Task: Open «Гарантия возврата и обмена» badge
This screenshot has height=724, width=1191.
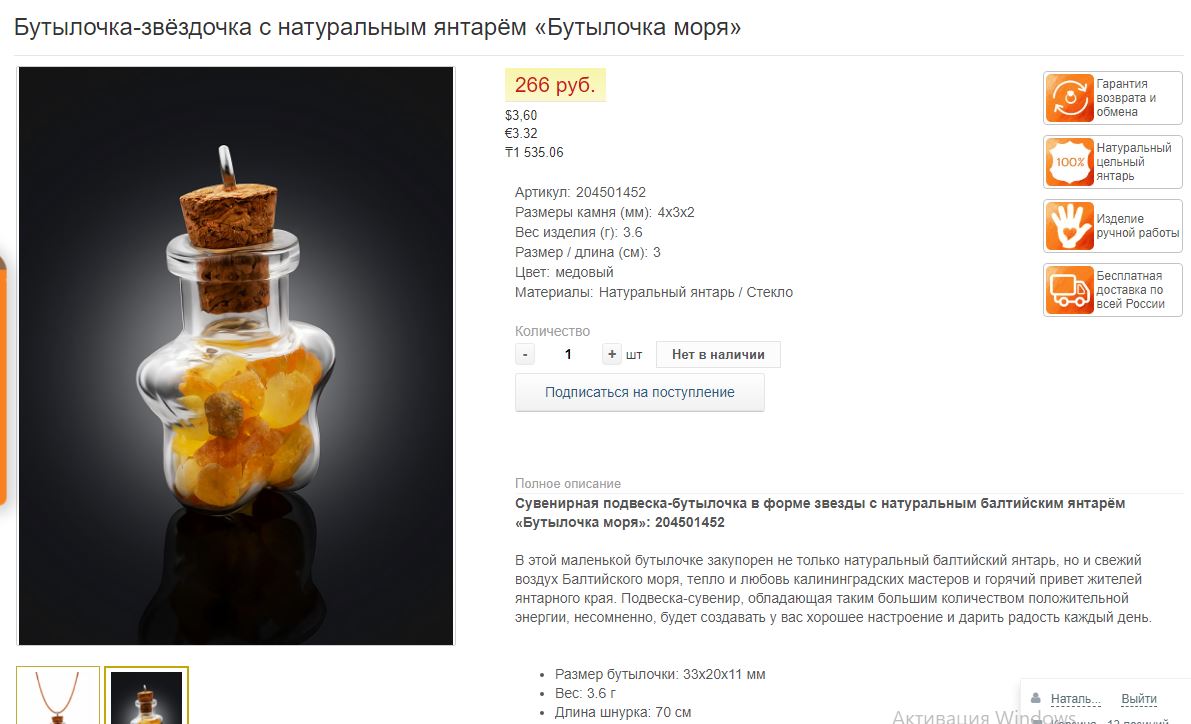Action: point(1112,98)
